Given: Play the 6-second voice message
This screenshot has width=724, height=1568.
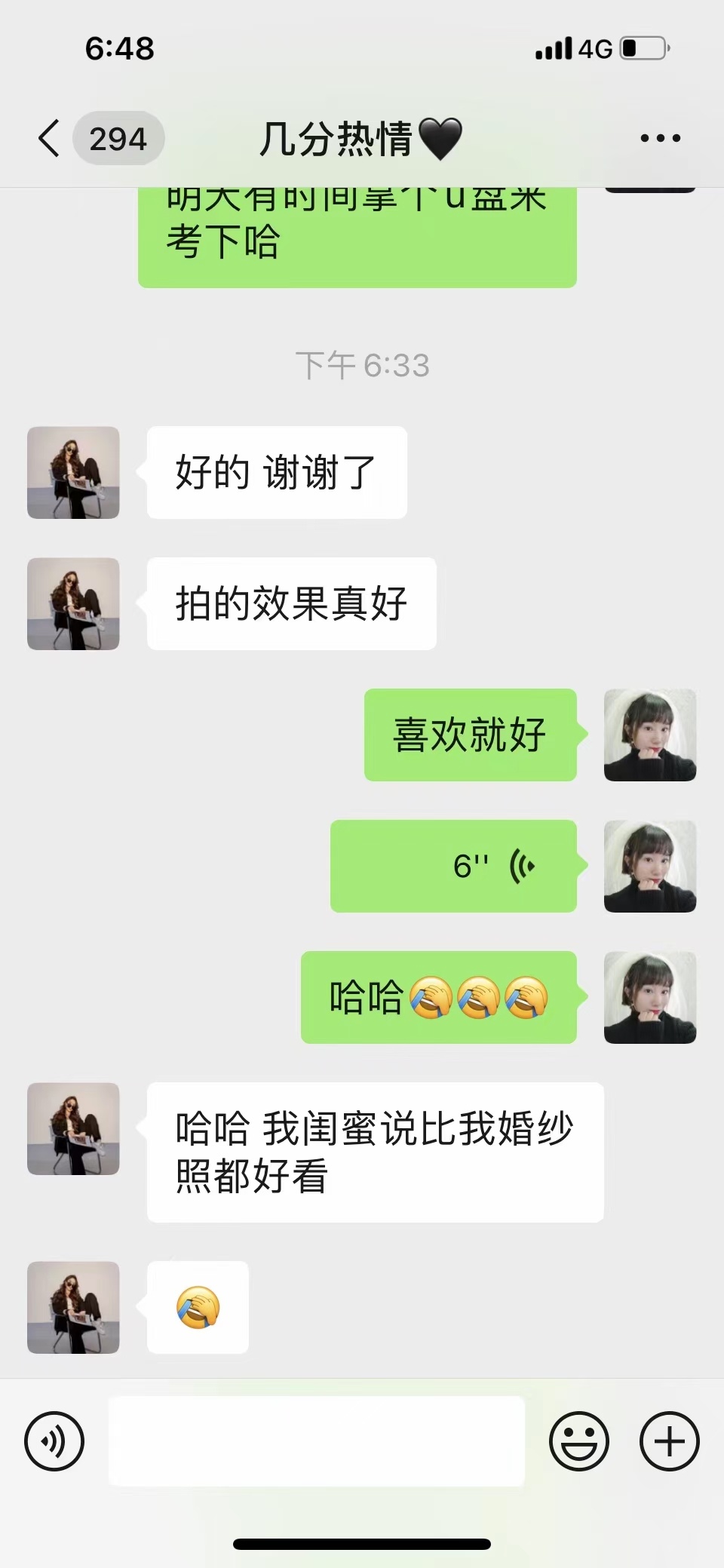Looking at the screenshot, I should [453, 866].
